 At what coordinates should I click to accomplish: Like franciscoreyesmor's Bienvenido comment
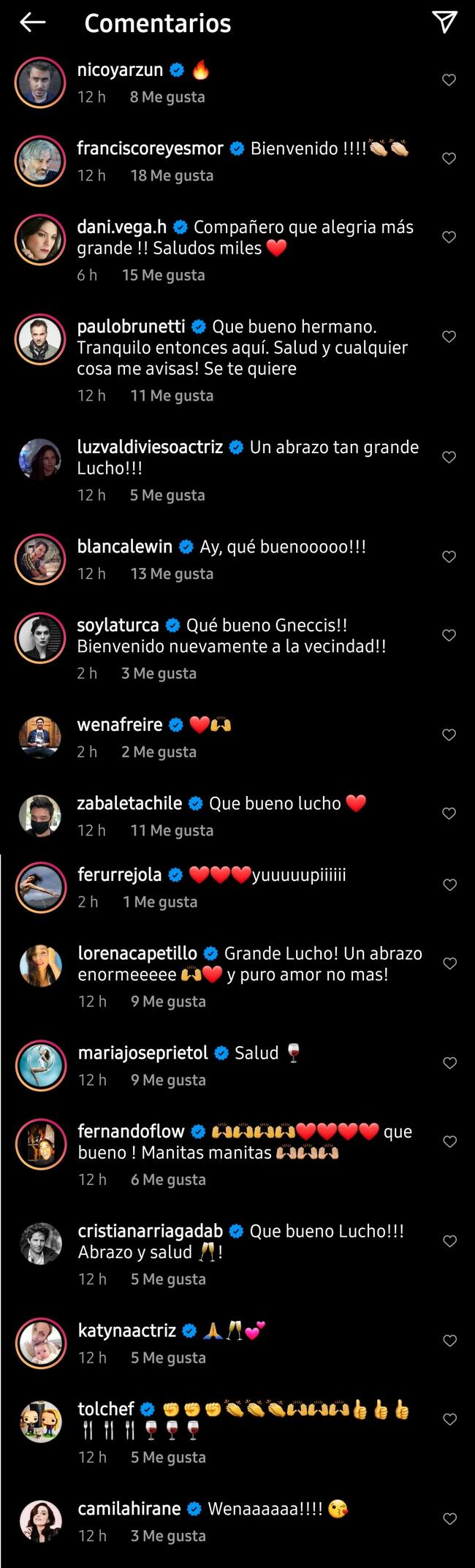pos(449,159)
